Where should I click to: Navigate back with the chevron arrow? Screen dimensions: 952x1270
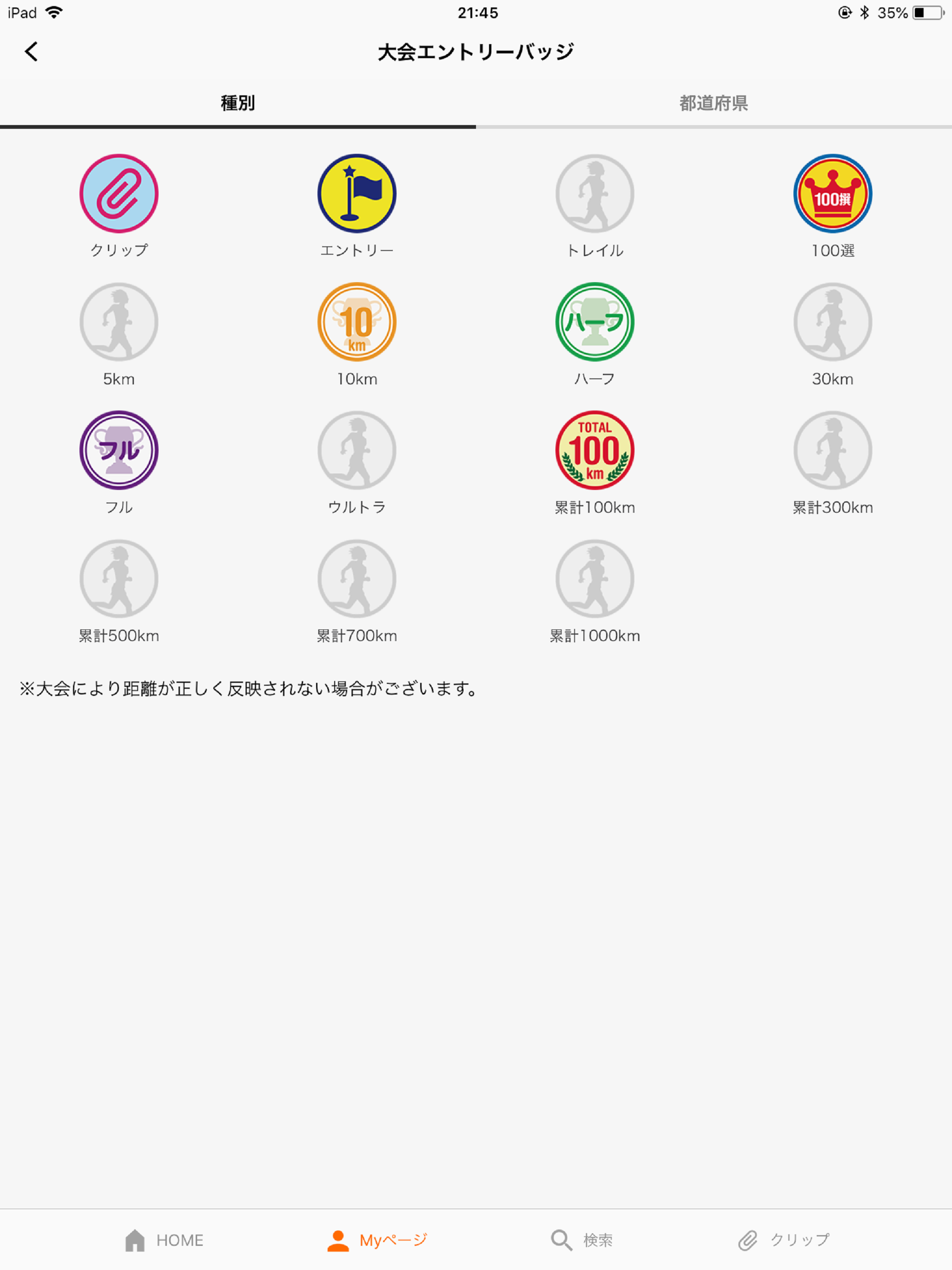32,51
